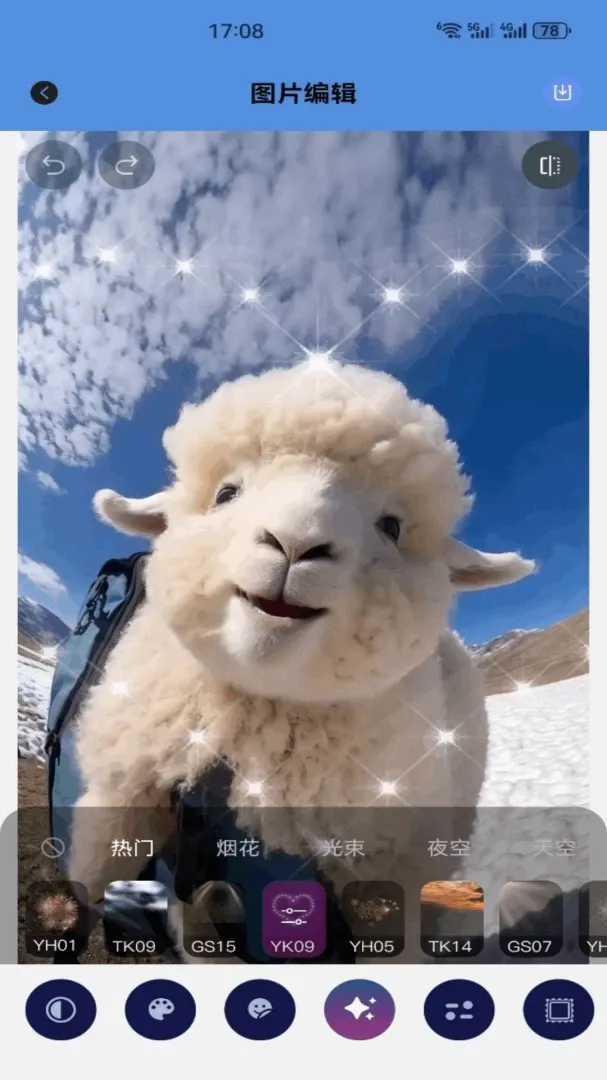Screen dimensions: 607x1080
Task: Apply the TK14 effect
Action: [x=451, y=919]
